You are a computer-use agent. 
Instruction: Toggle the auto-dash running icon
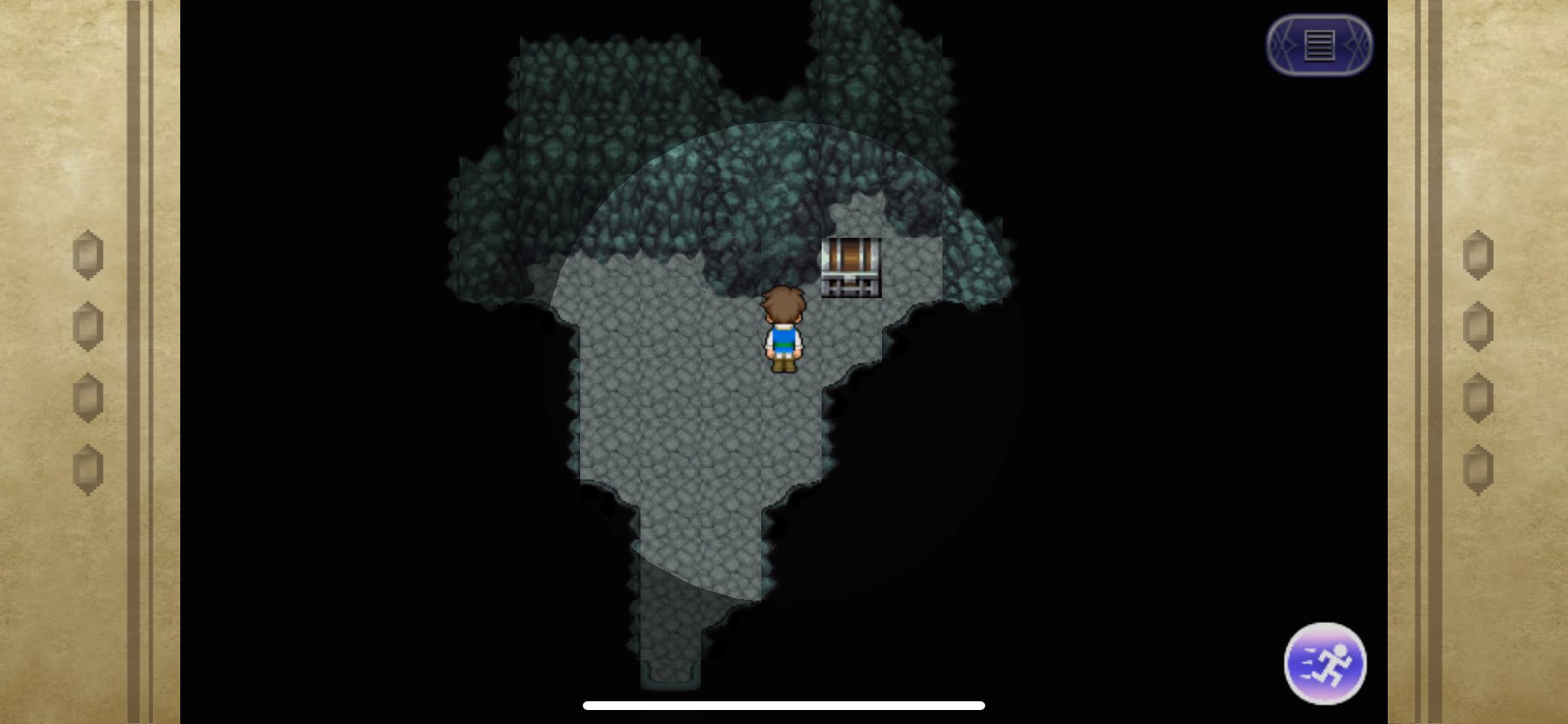click(1325, 663)
